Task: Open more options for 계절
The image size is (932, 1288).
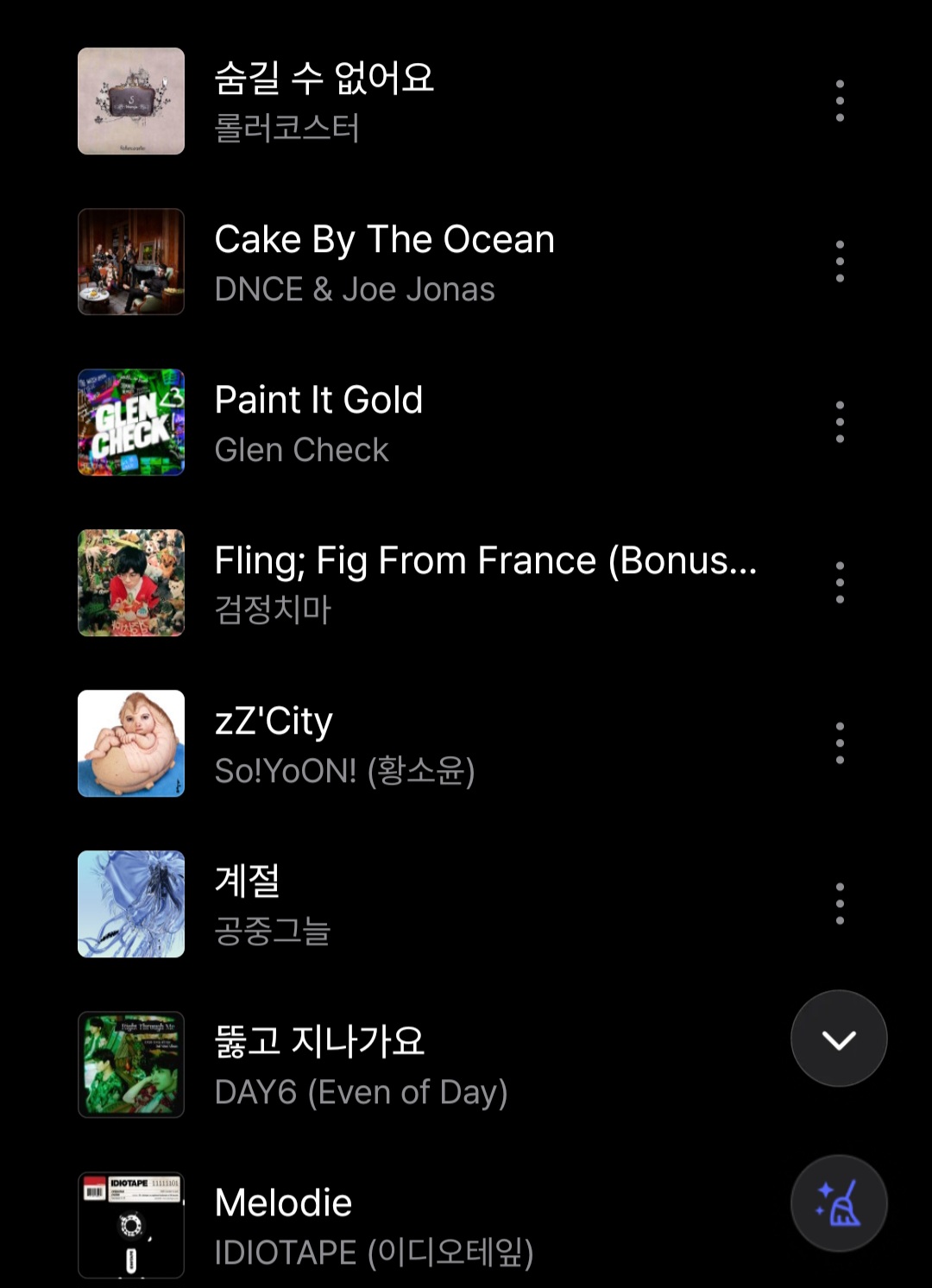Action: pos(840,904)
